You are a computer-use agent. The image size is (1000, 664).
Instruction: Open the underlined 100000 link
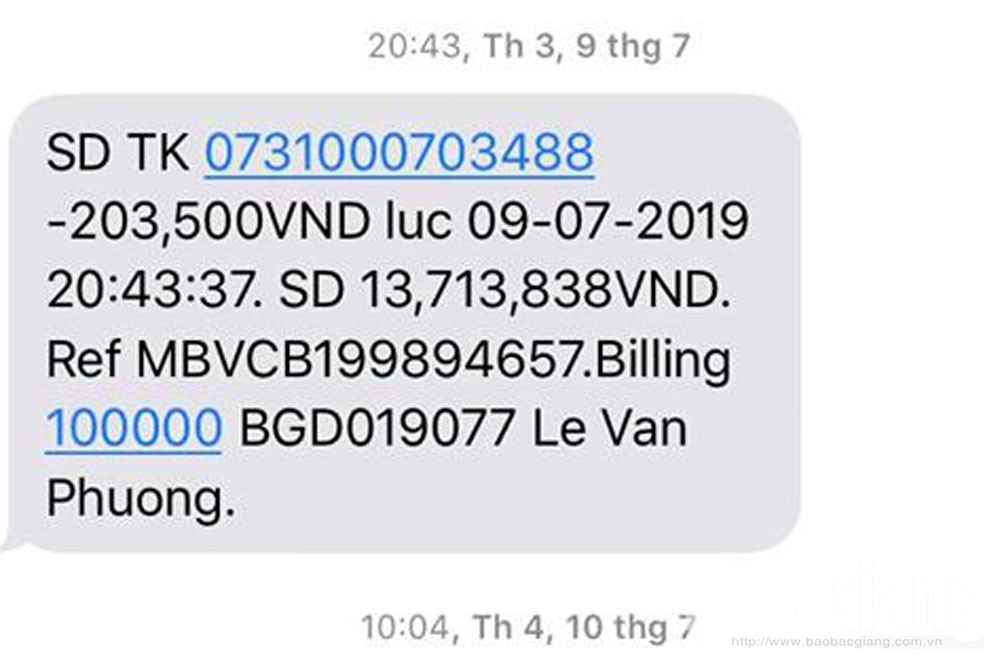pyautogui.click(x=133, y=428)
